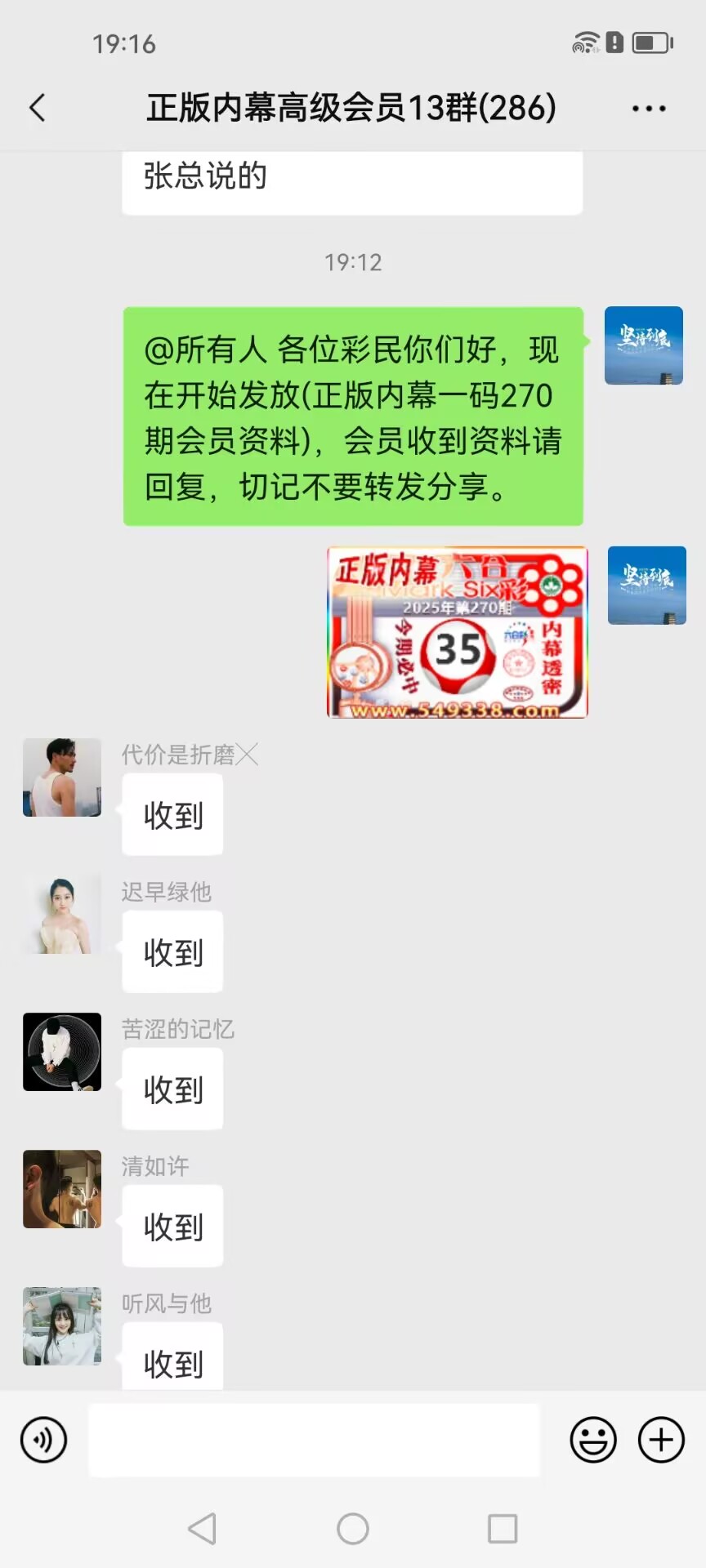Open the emoji picker
The height and width of the screenshot is (1568, 706).
[x=593, y=1440]
